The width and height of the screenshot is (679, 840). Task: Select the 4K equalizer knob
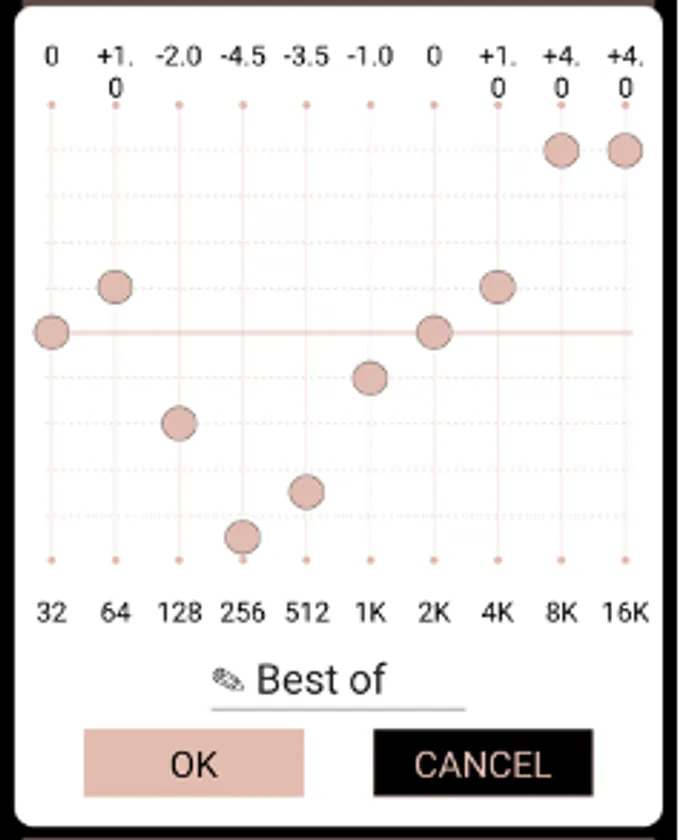pyautogui.click(x=497, y=287)
